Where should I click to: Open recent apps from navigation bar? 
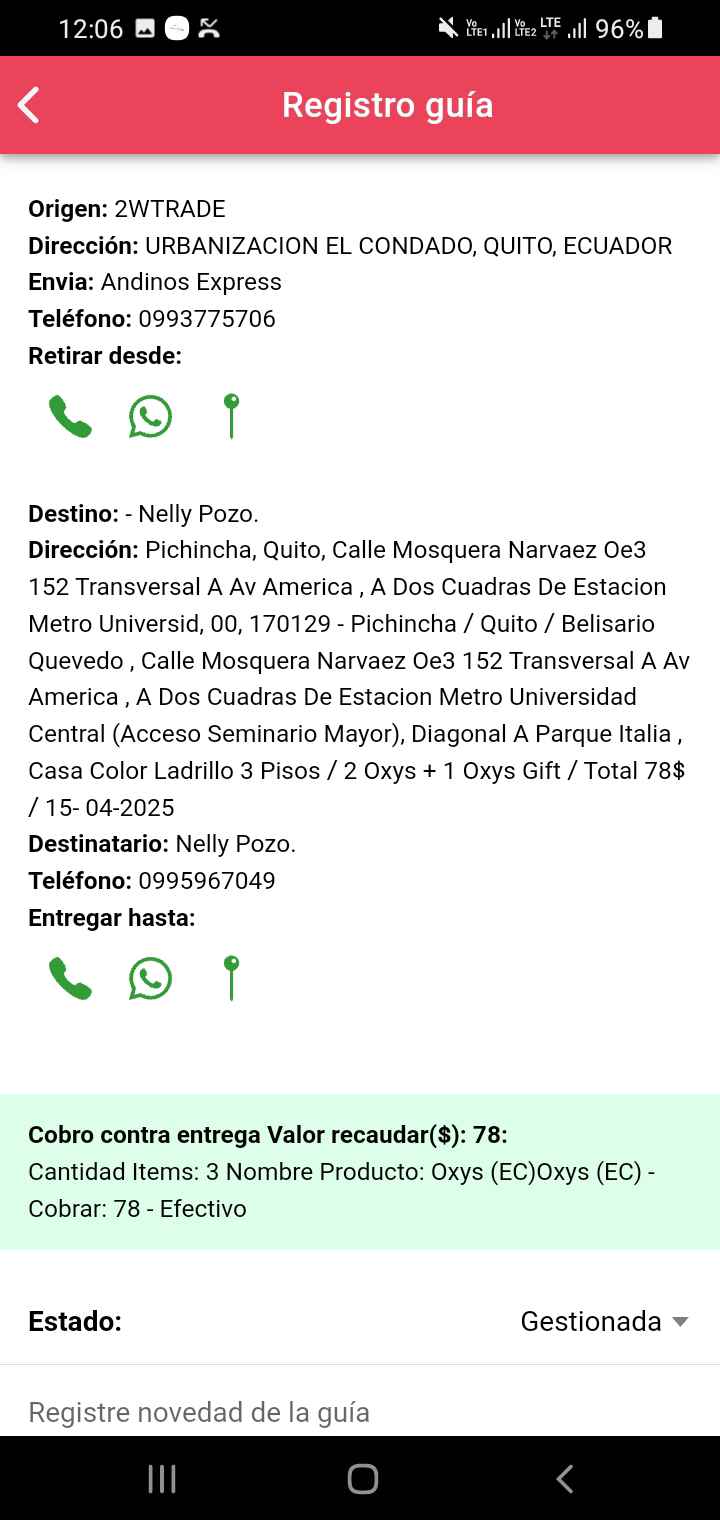tap(162, 1479)
